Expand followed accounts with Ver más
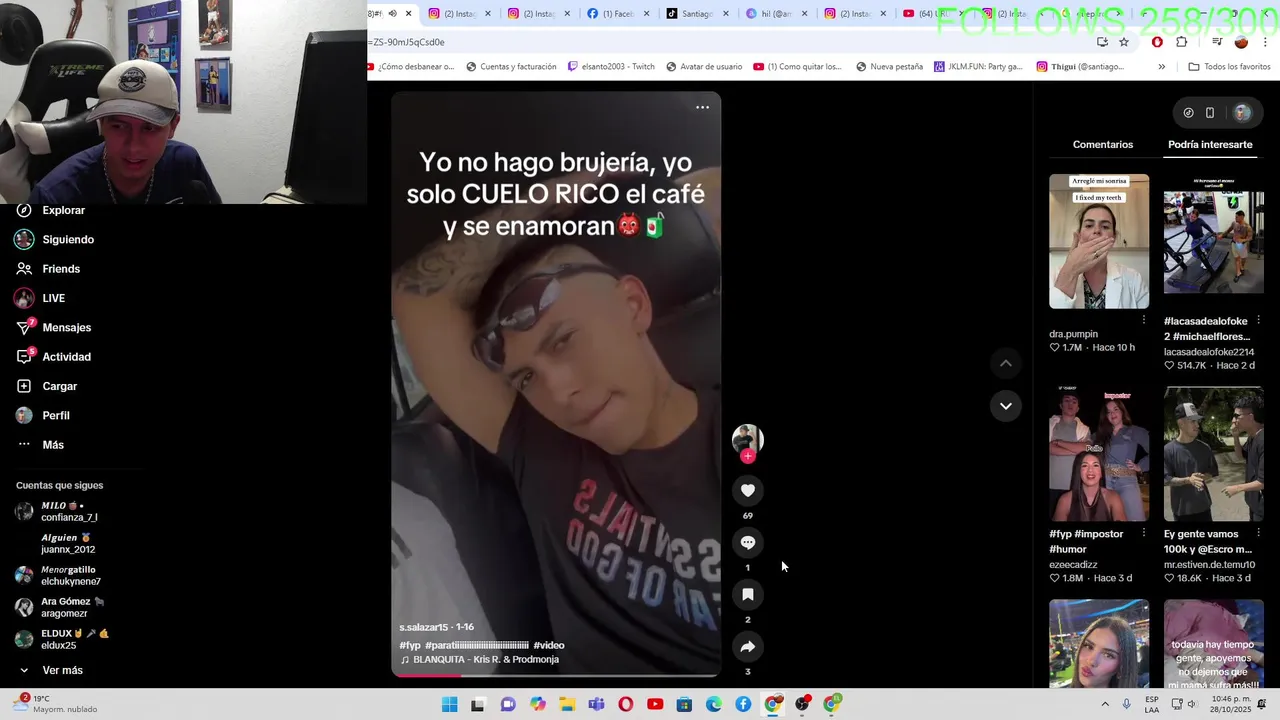 point(62,670)
